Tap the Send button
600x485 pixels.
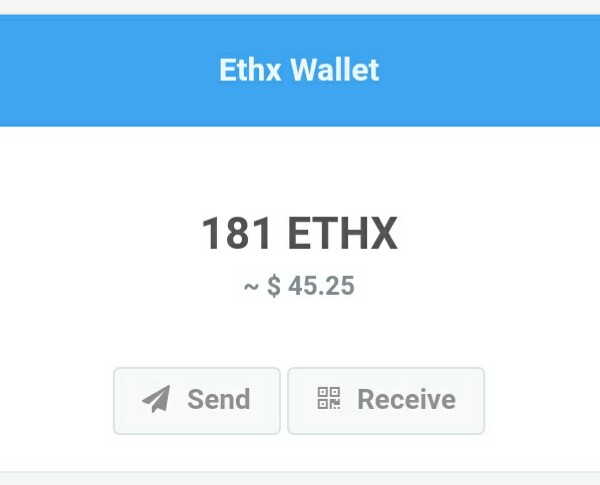(197, 400)
